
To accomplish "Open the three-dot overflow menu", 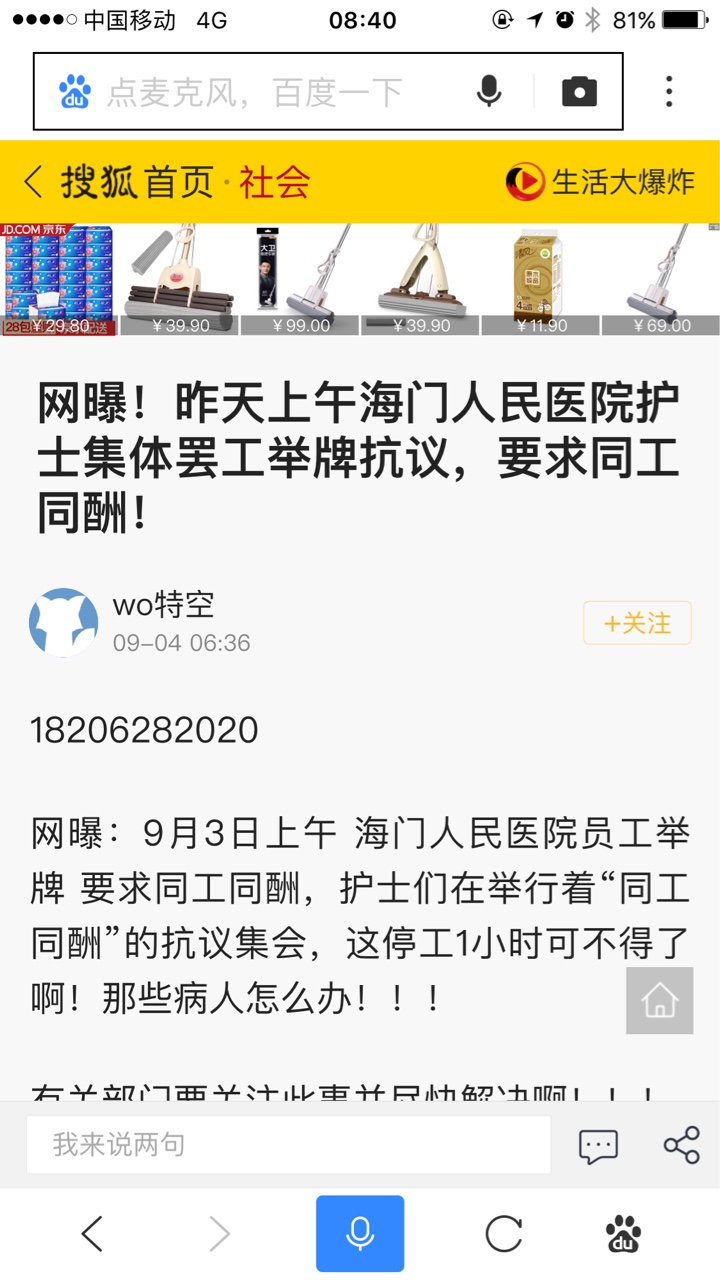I will point(669,92).
